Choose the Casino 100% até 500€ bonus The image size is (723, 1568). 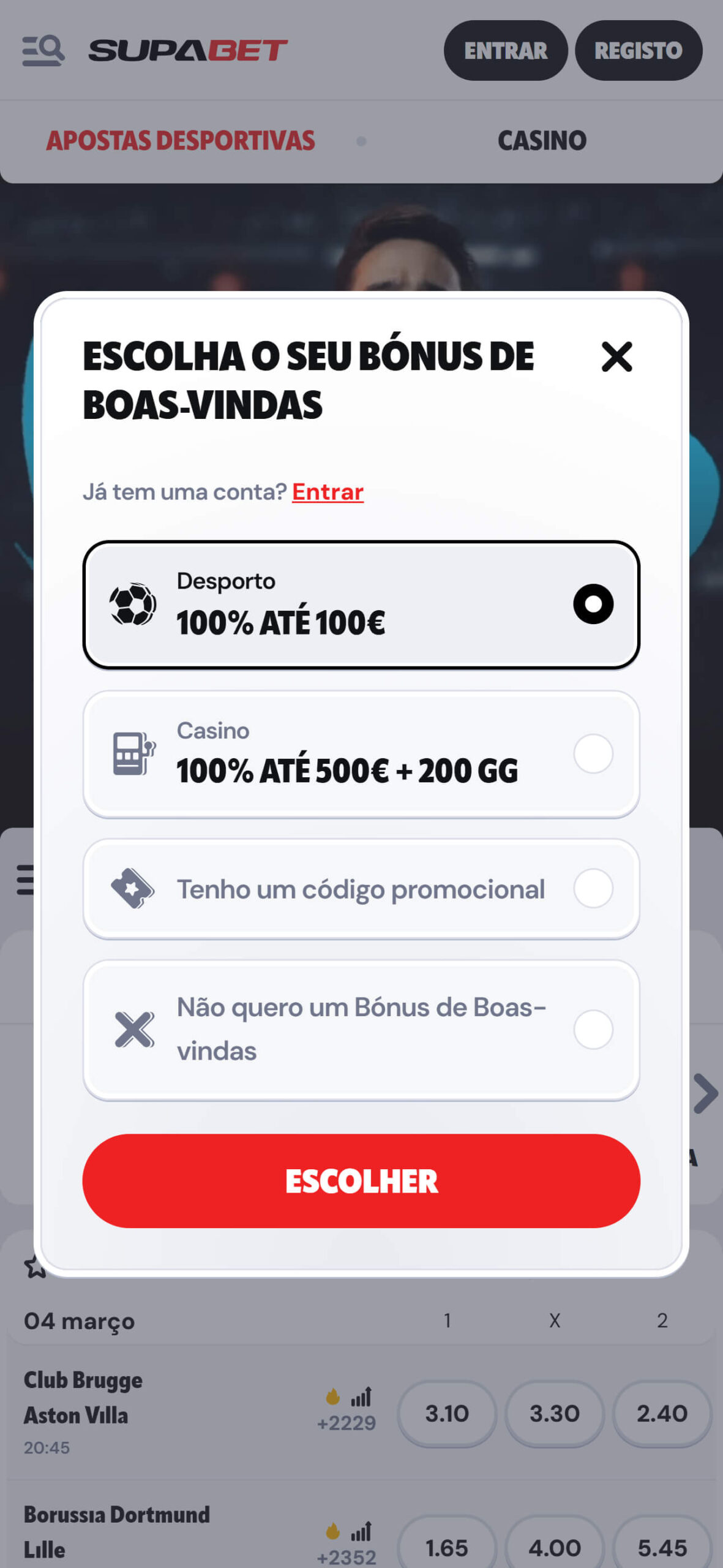point(361,754)
